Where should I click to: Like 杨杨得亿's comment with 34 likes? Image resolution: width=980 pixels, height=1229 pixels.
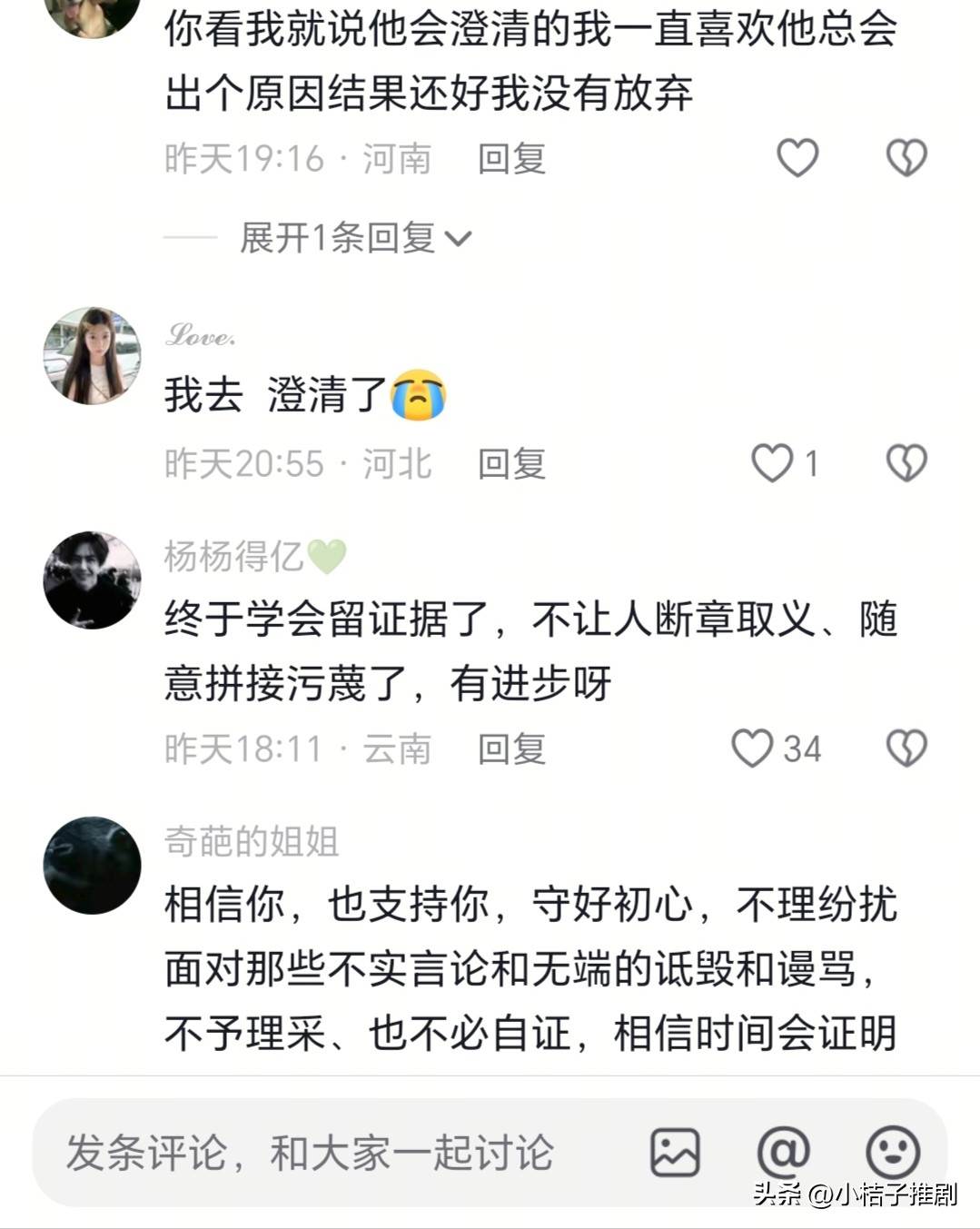[753, 748]
